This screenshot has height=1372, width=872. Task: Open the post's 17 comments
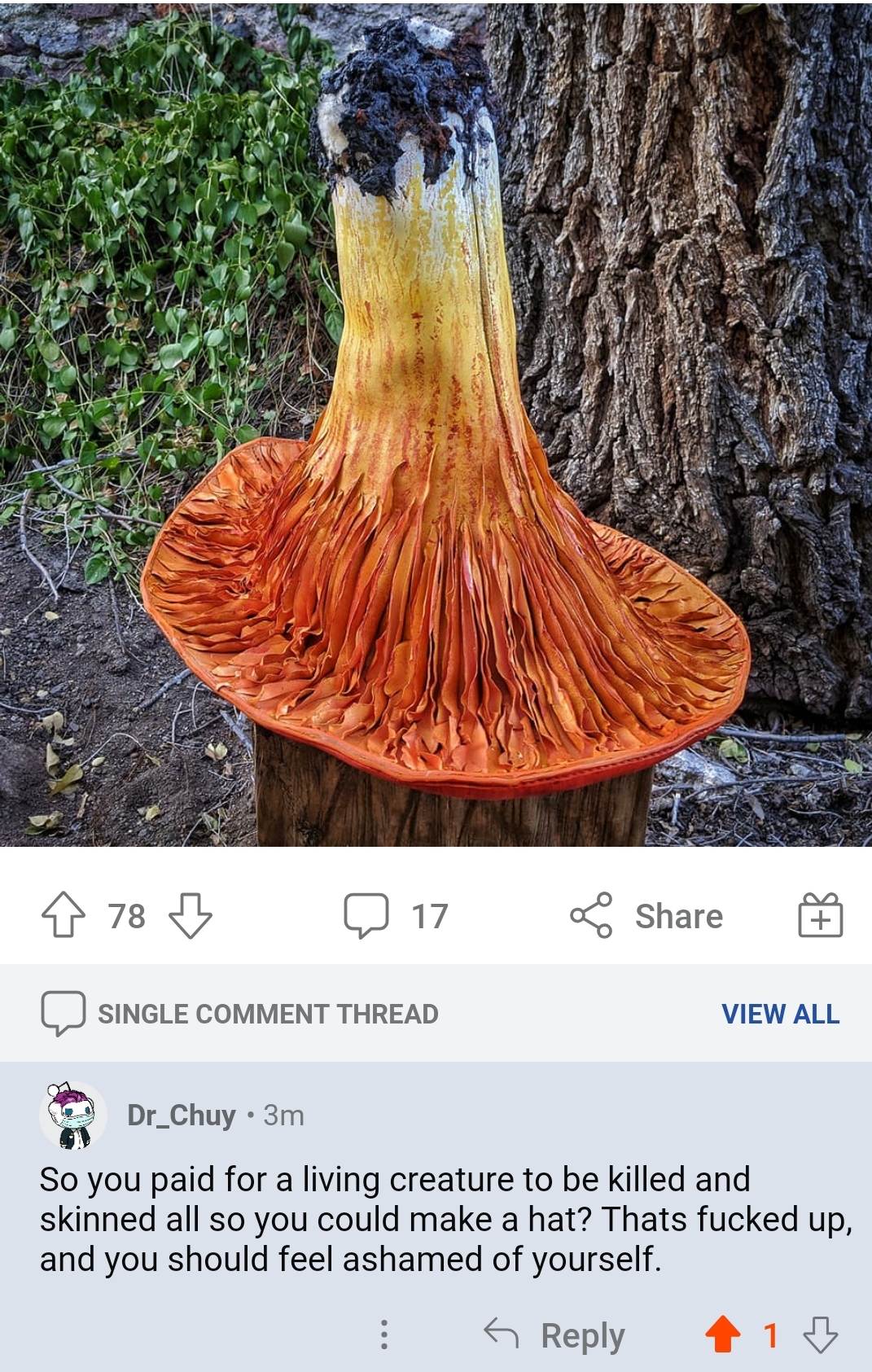(x=397, y=915)
